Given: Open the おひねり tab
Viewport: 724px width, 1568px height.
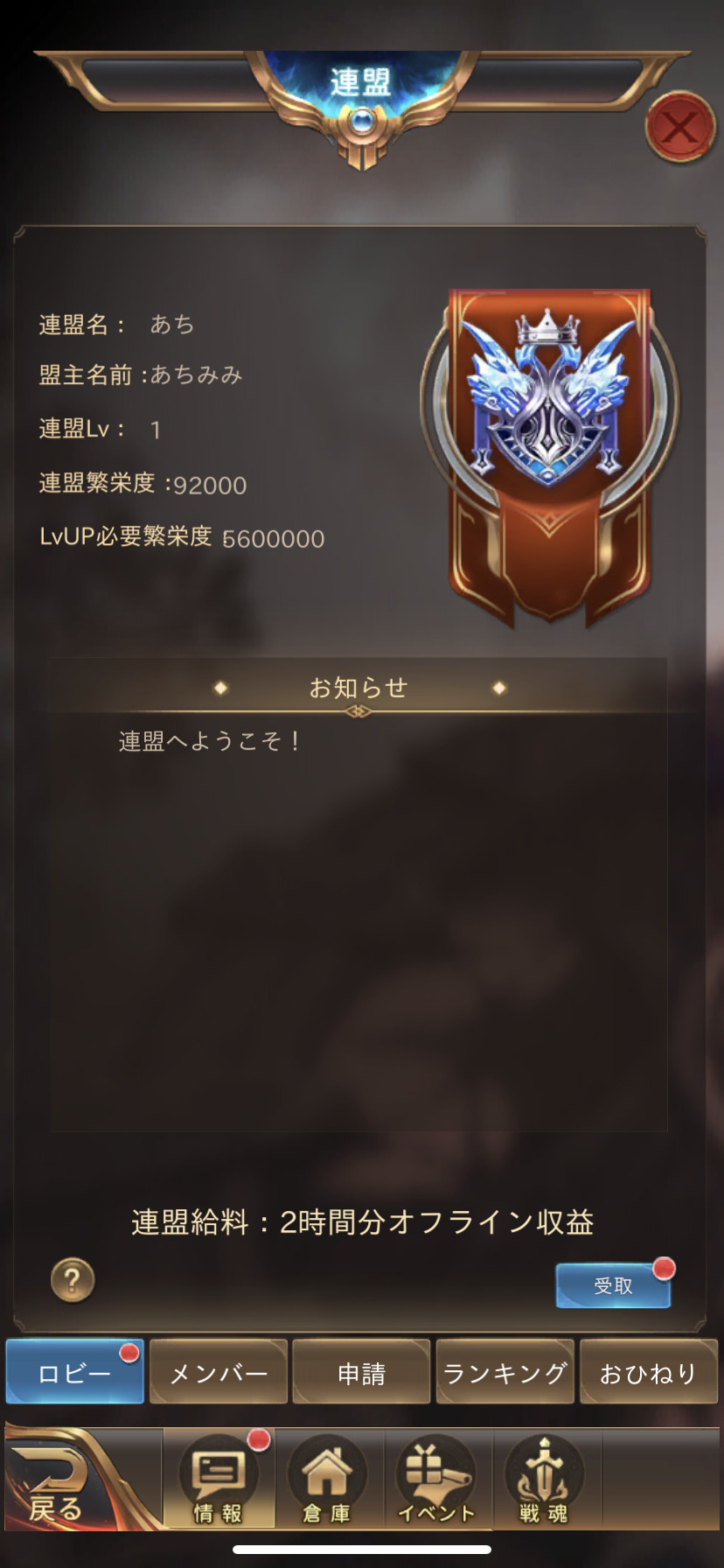Looking at the screenshot, I should point(648,1373).
